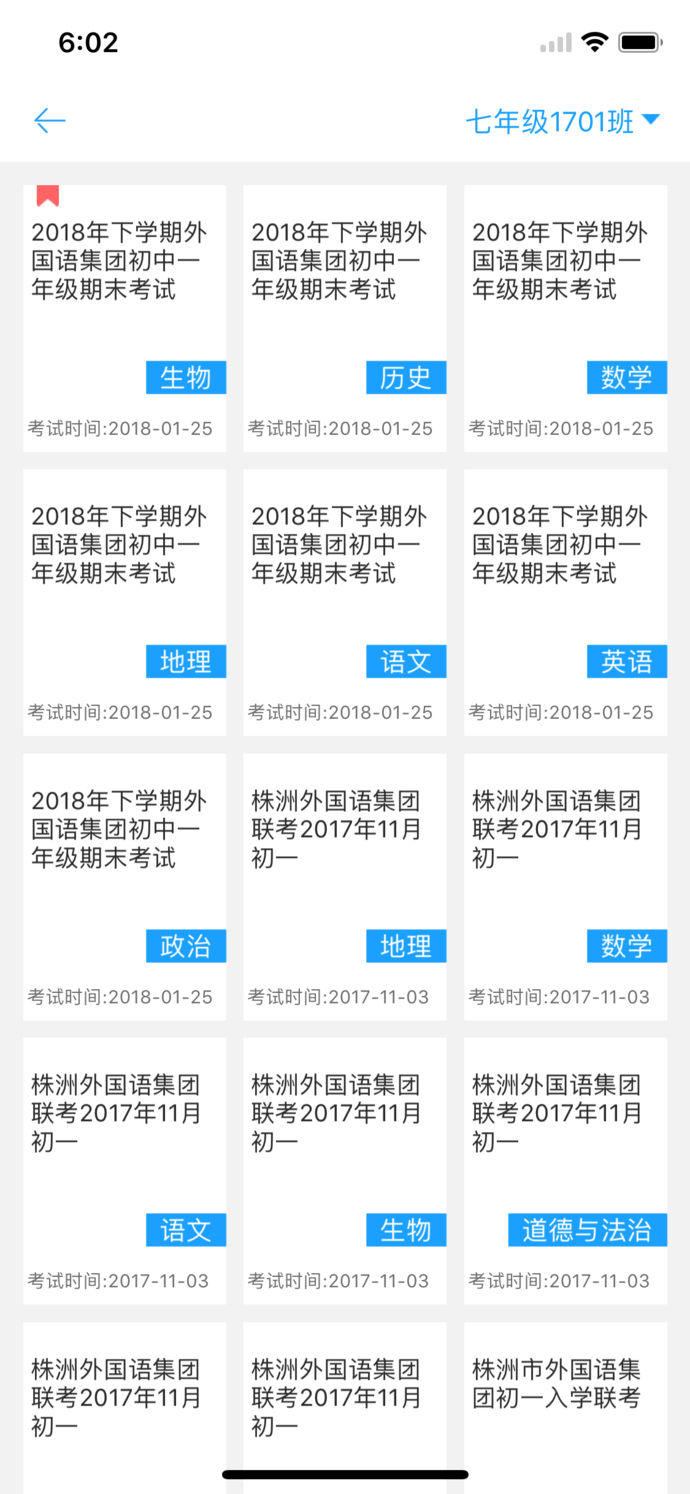
Task: Open the 七年级1701班 class dropdown
Action: click(562, 122)
